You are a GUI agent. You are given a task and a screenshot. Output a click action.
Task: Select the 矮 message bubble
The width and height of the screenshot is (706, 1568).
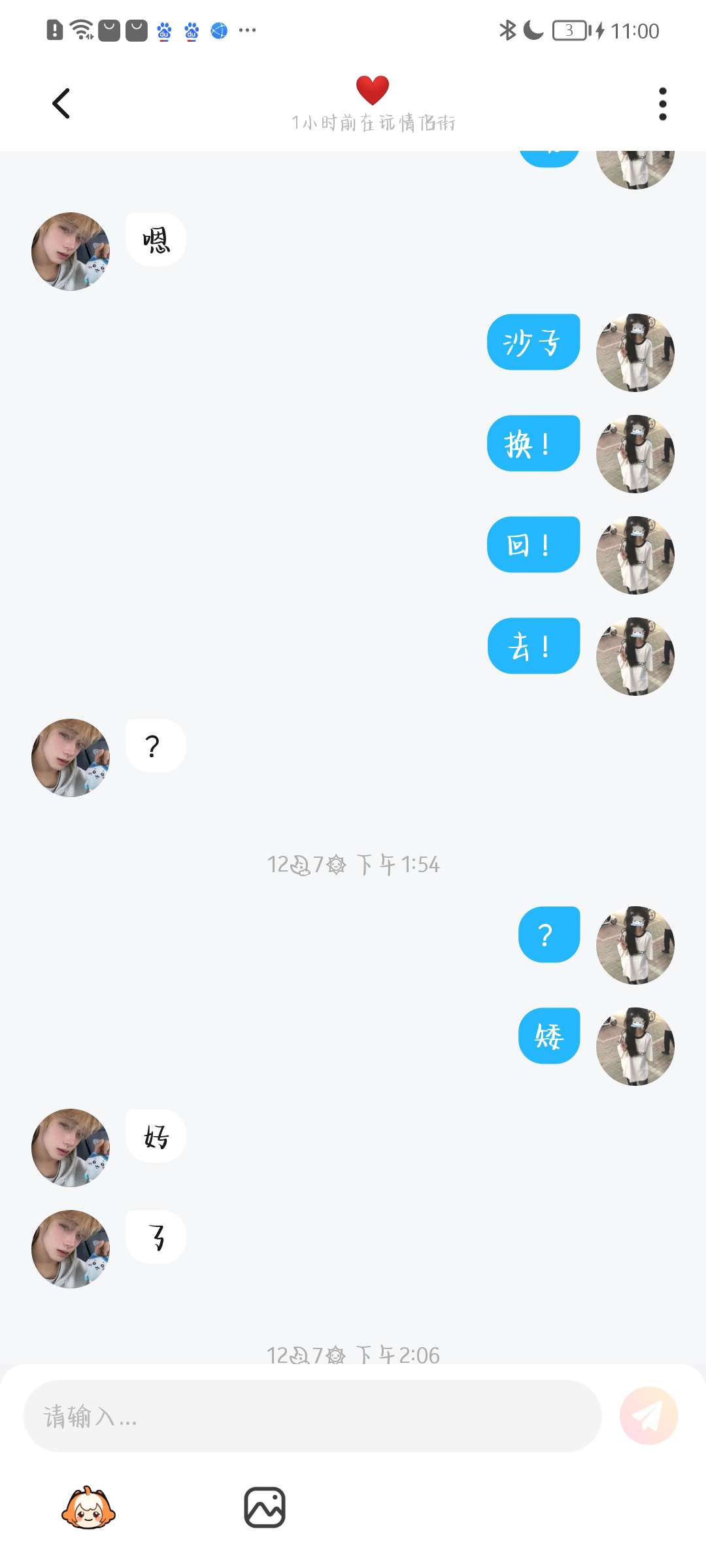point(548,1036)
